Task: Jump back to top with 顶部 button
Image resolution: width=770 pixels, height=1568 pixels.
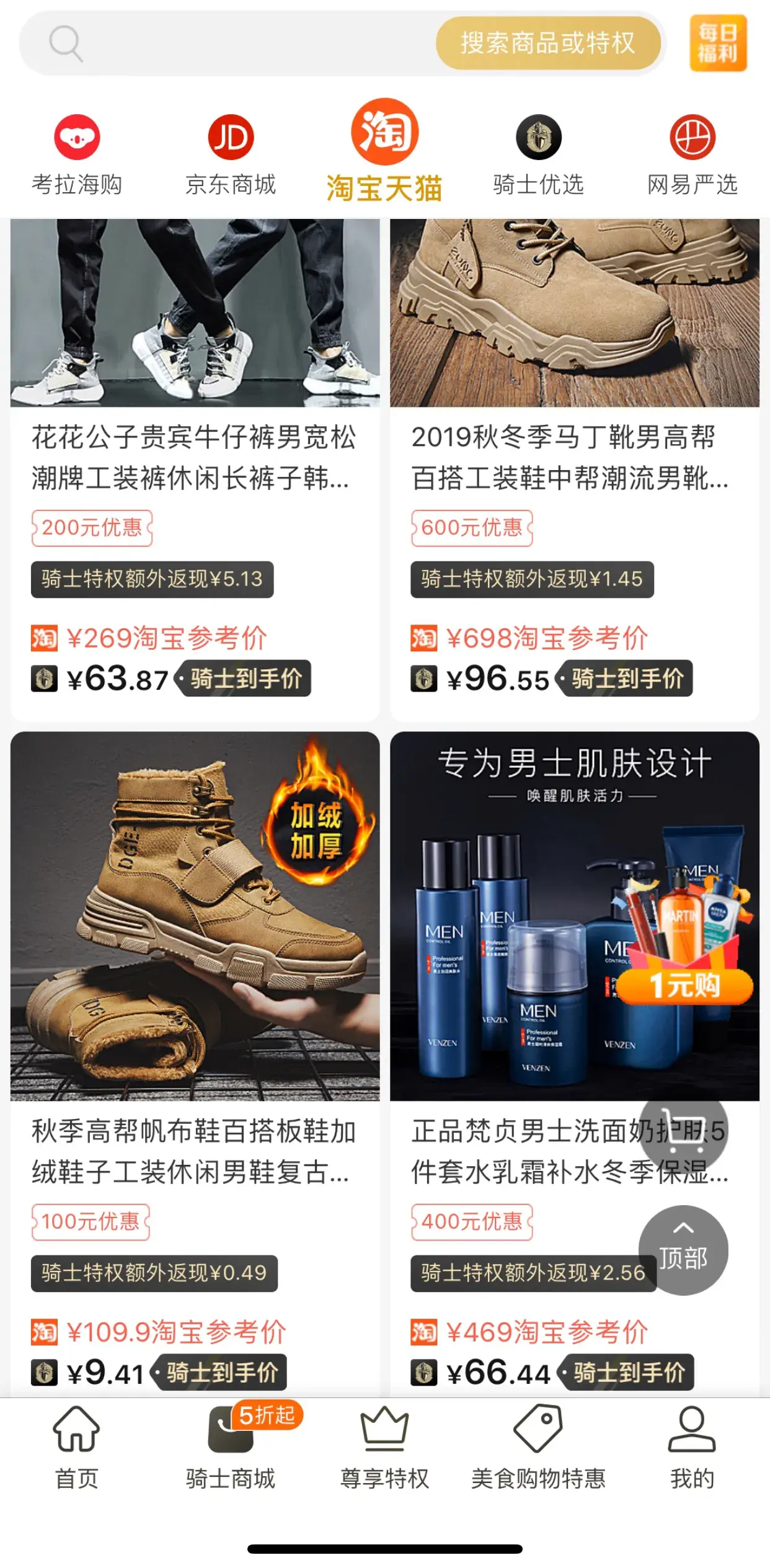Action: (x=683, y=1250)
